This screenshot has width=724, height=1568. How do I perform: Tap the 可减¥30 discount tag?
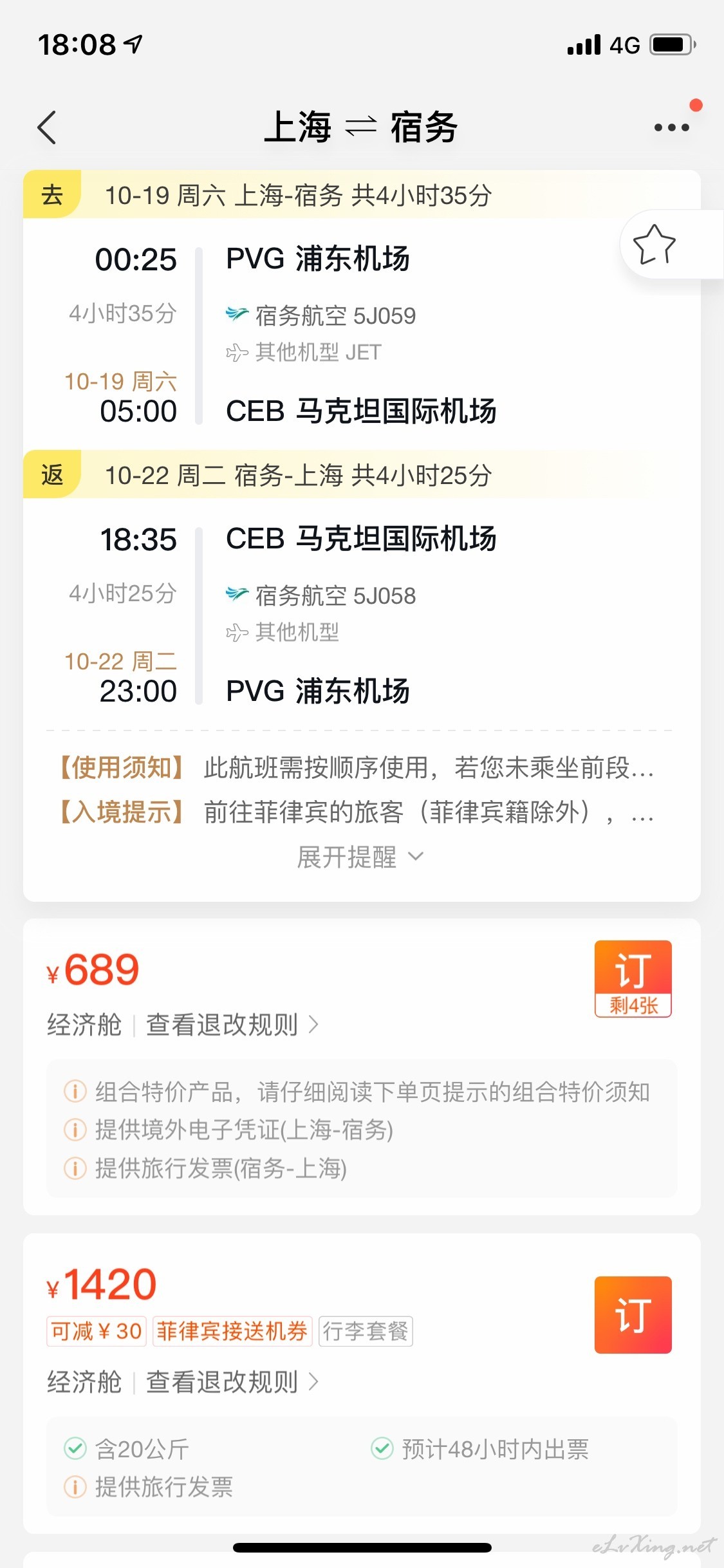tap(97, 1330)
